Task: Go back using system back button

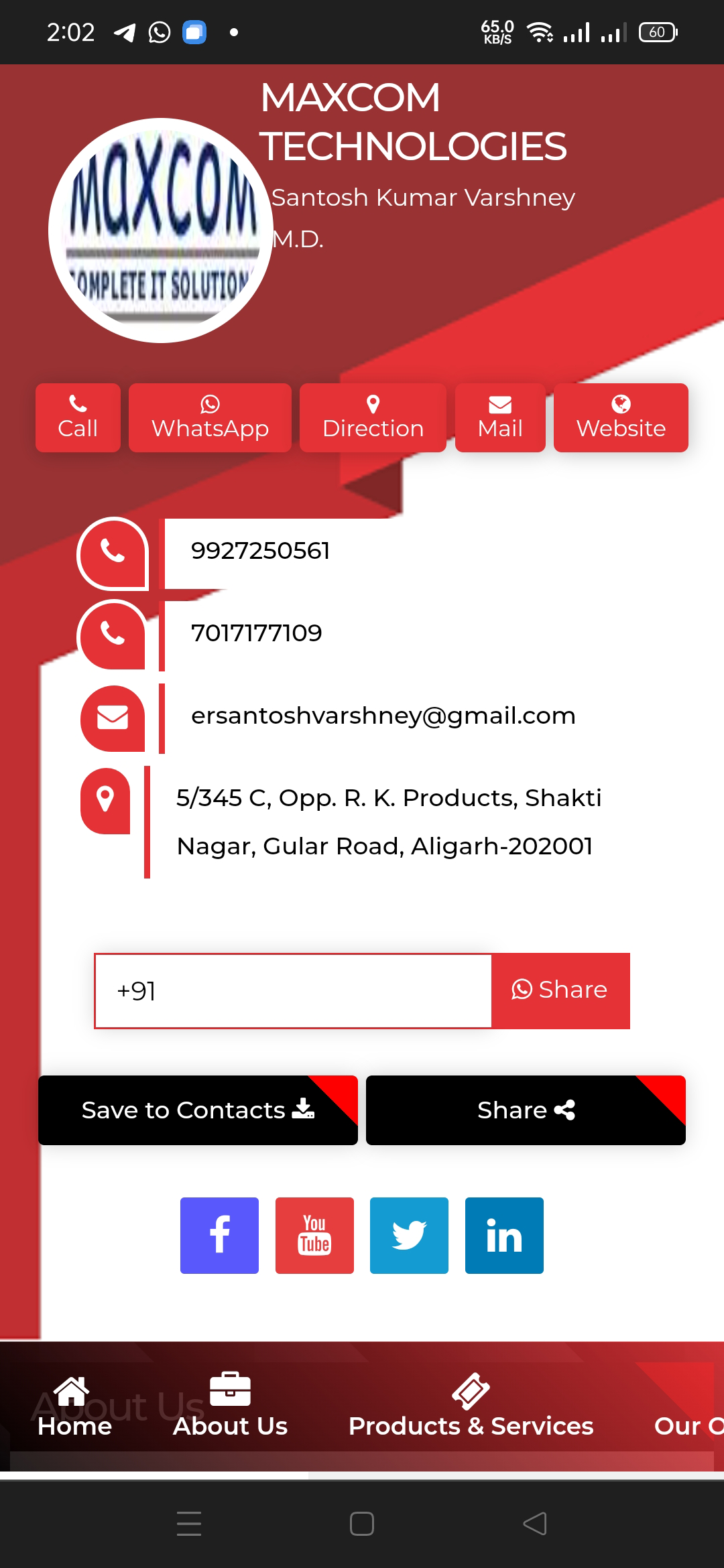Action: [x=534, y=1524]
